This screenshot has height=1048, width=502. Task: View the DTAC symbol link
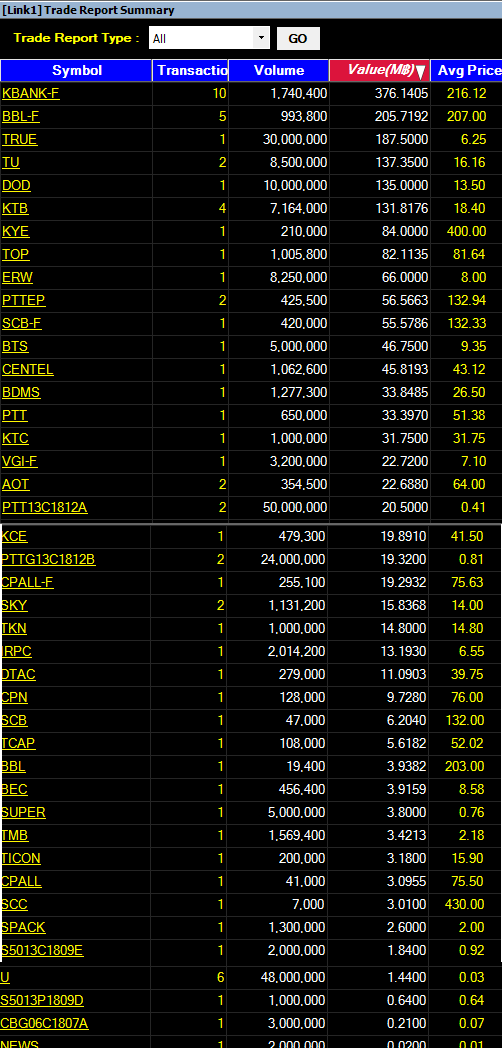pyautogui.click(x=19, y=674)
